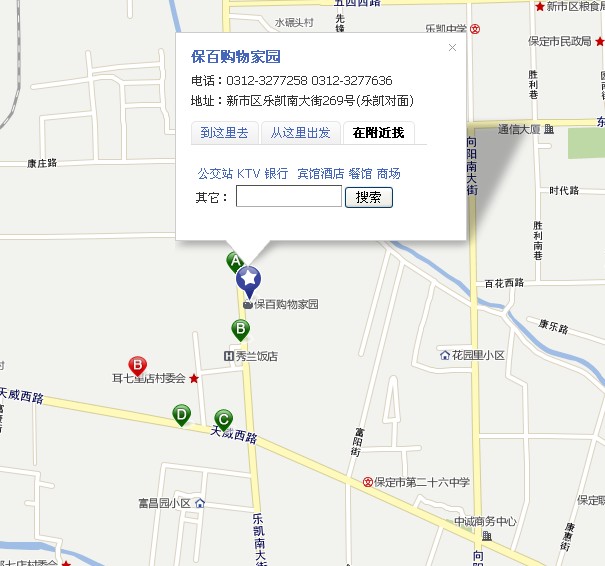Focus the 其它 nearby search field

click(x=289, y=197)
